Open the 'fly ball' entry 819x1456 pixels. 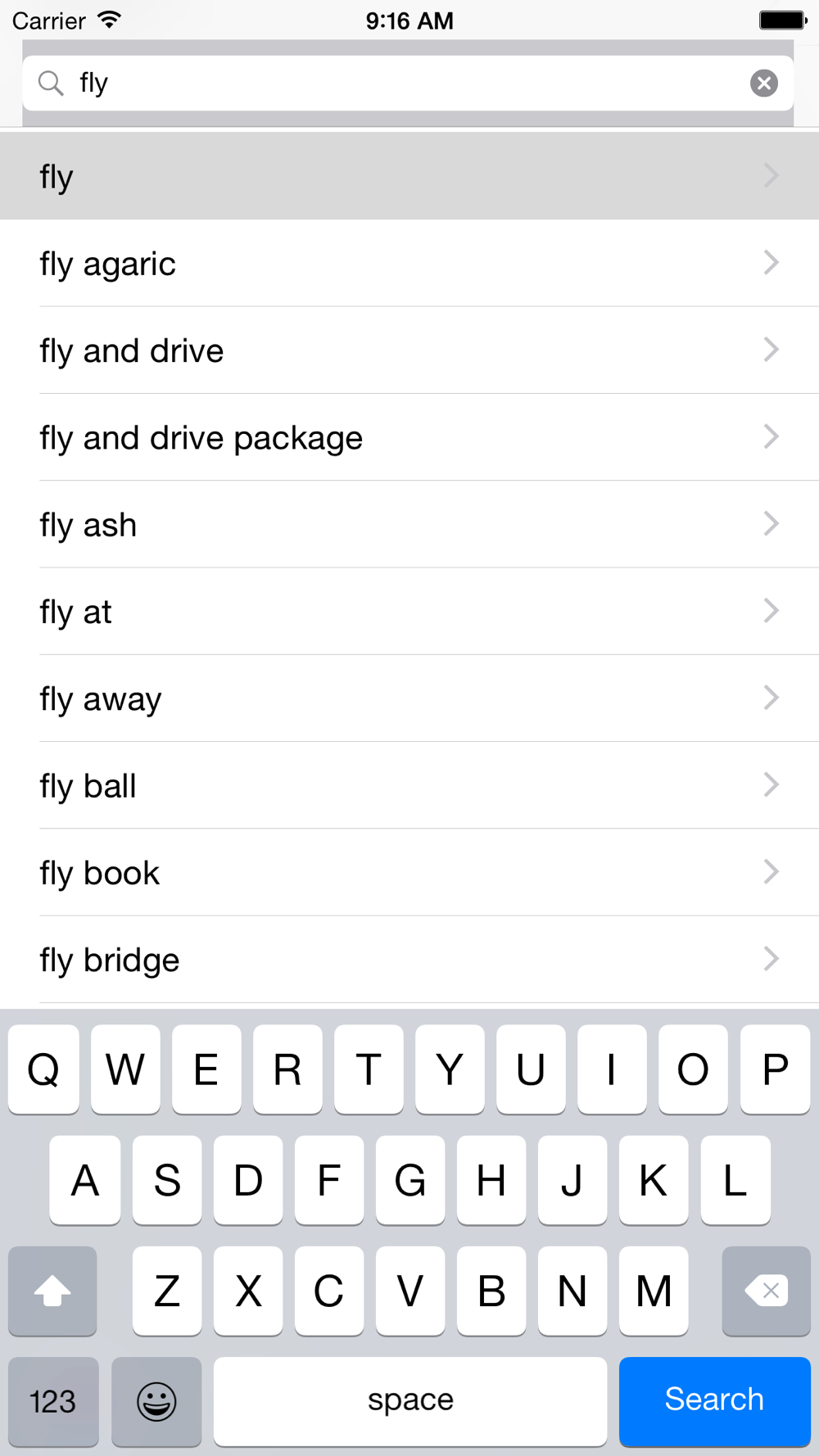[409, 785]
